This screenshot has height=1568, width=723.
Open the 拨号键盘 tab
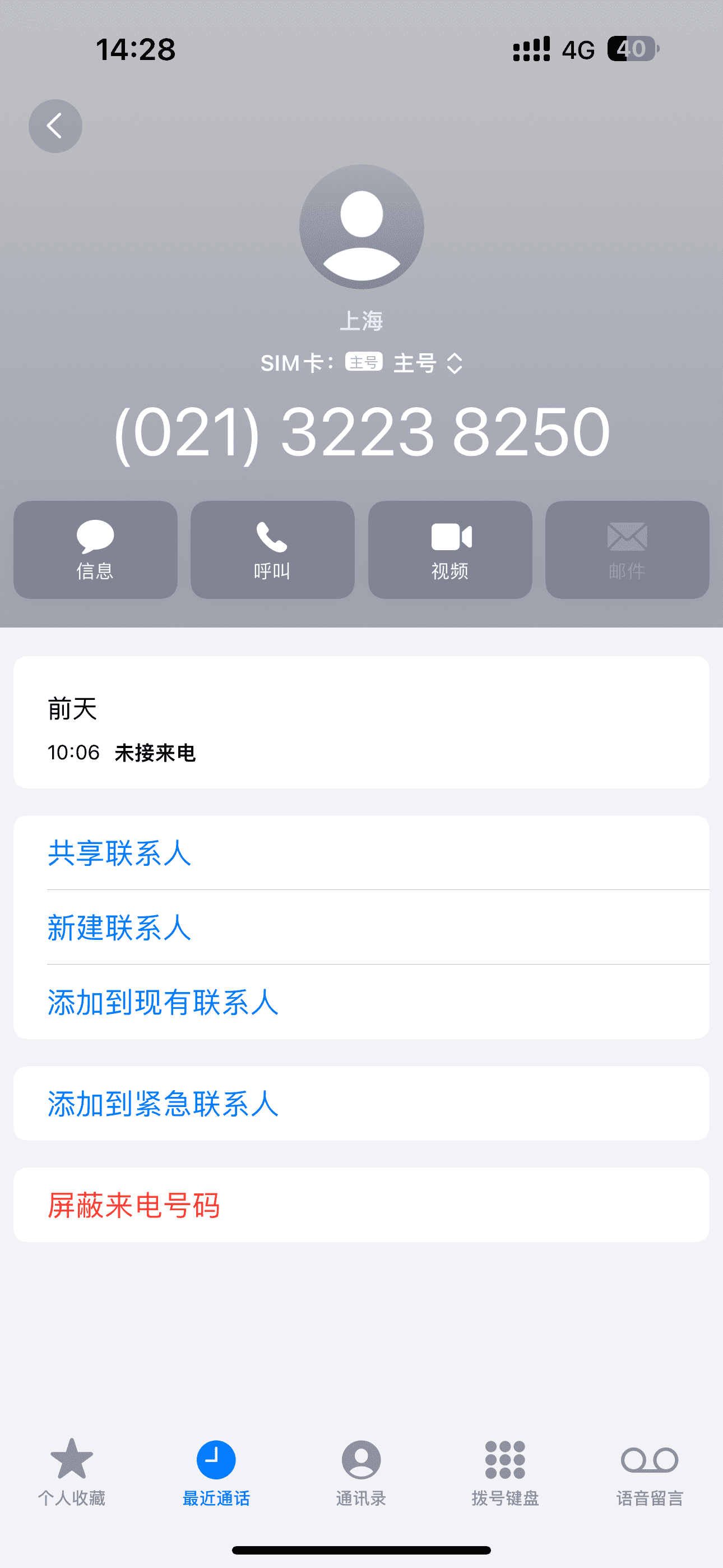point(505,1472)
